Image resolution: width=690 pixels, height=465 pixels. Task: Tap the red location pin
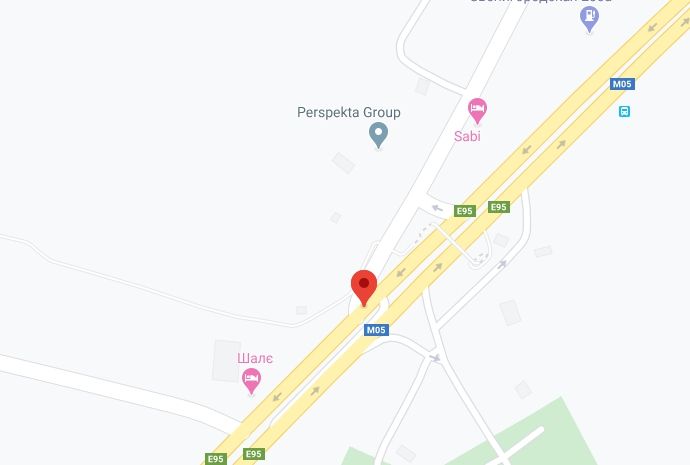[364, 285]
